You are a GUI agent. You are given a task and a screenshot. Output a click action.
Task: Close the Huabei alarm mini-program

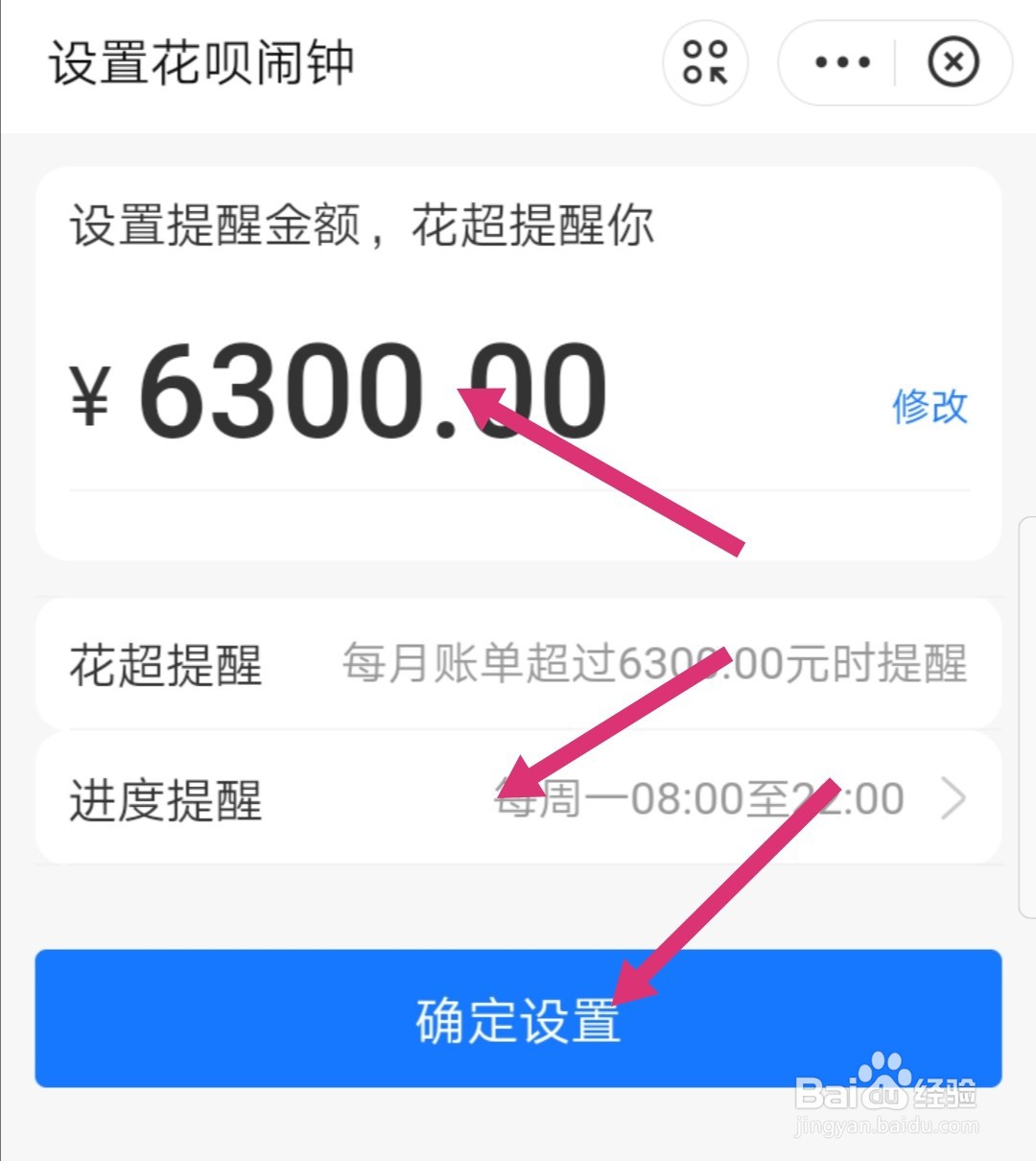(954, 62)
